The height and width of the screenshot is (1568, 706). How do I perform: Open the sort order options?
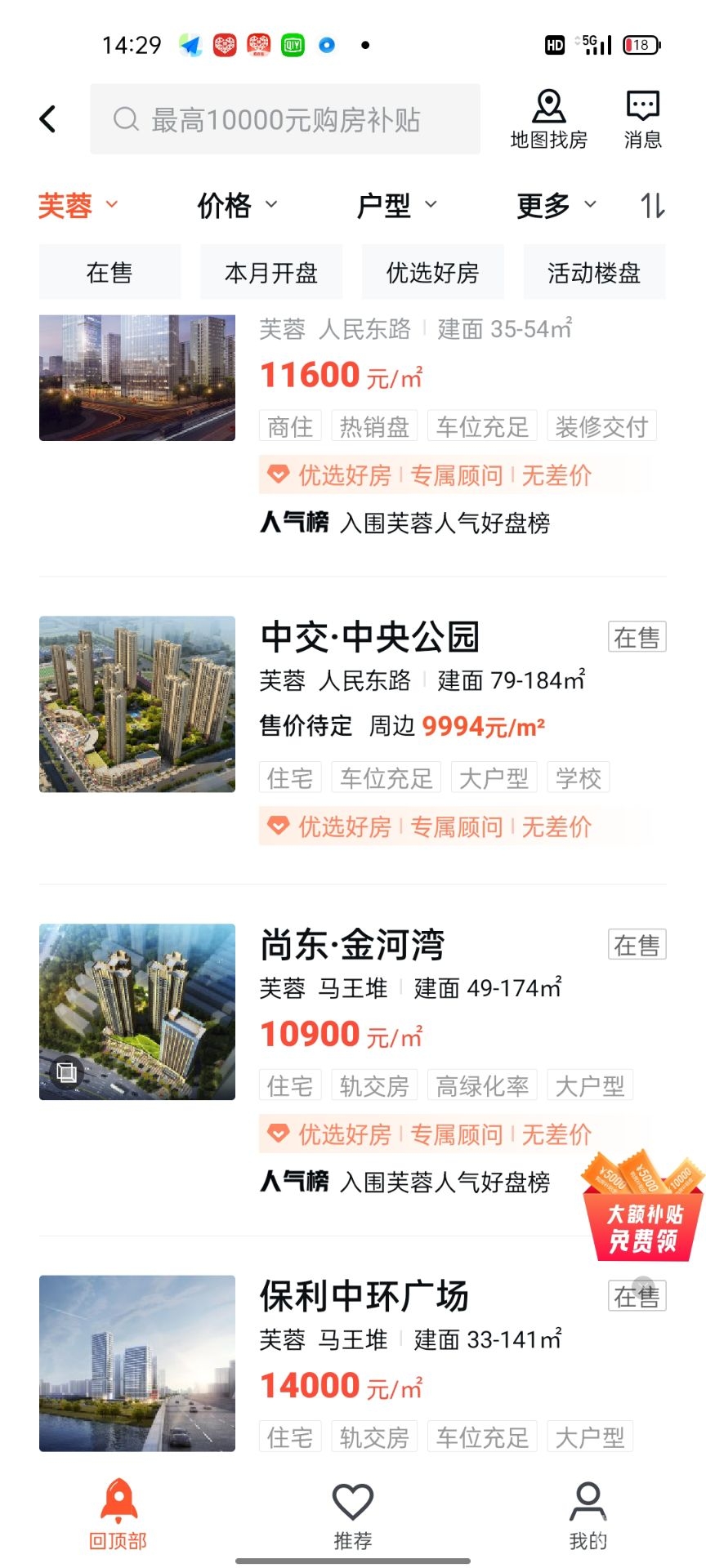(x=652, y=205)
